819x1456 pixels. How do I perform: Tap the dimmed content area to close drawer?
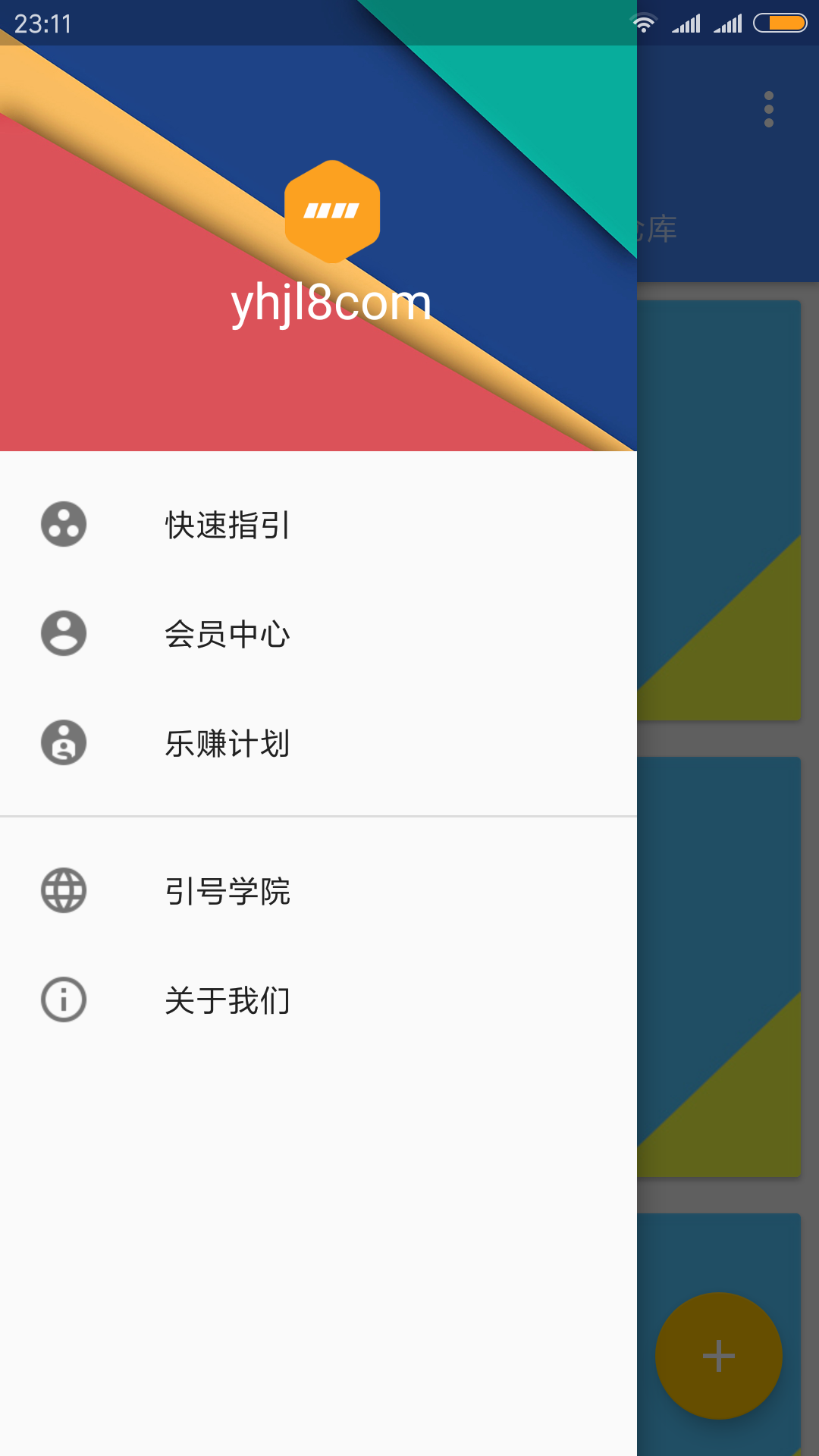728,758
